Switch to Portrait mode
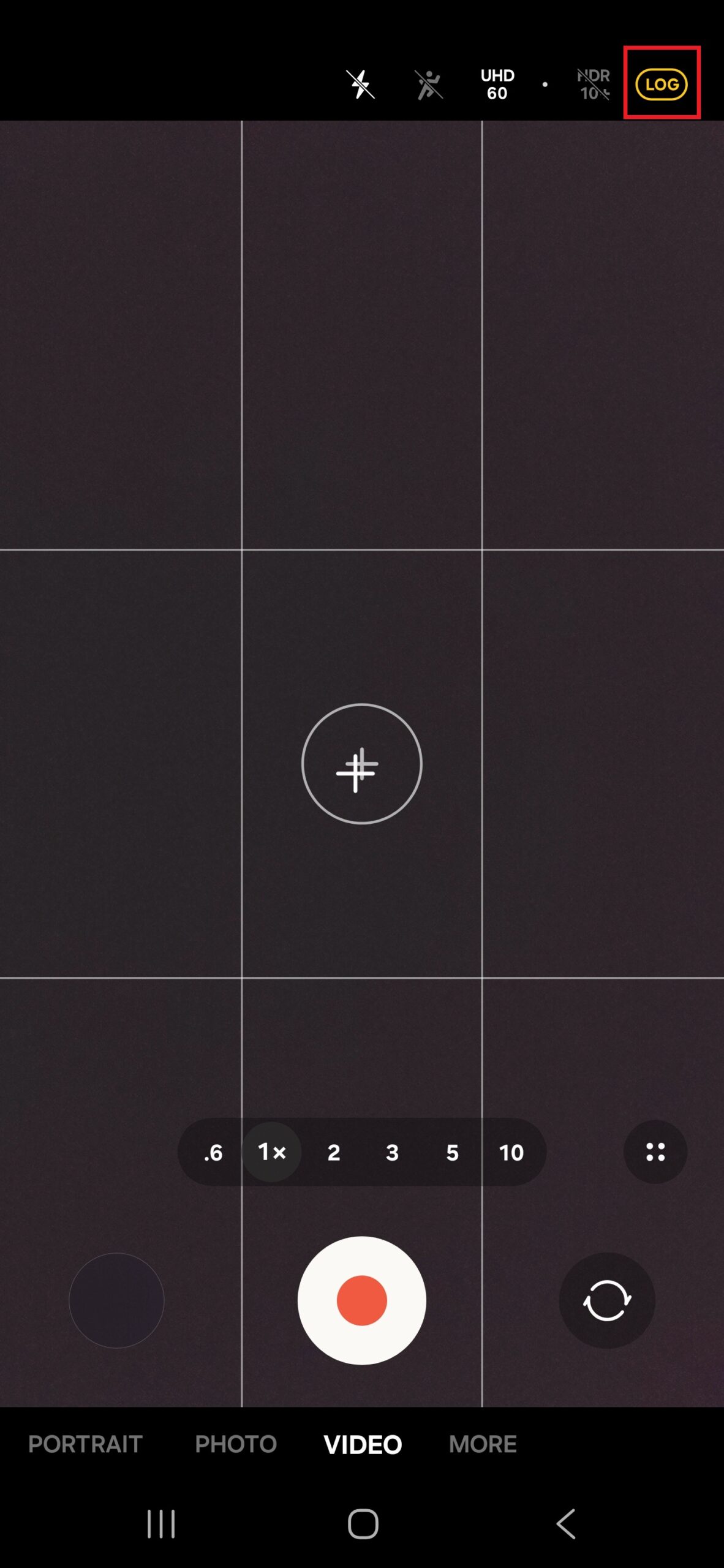Viewport: 724px width, 1568px height. tap(85, 1444)
